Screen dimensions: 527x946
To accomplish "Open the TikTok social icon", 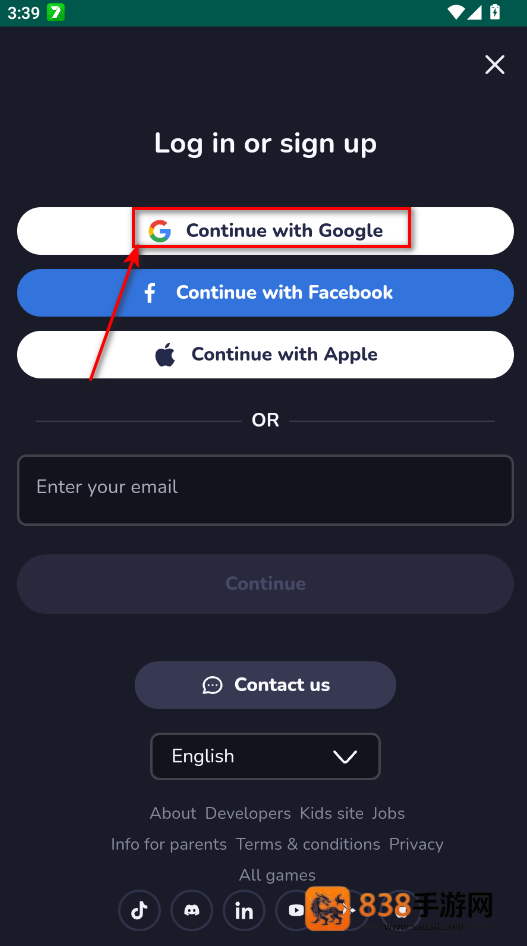I will pyautogui.click(x=139, y=910).
